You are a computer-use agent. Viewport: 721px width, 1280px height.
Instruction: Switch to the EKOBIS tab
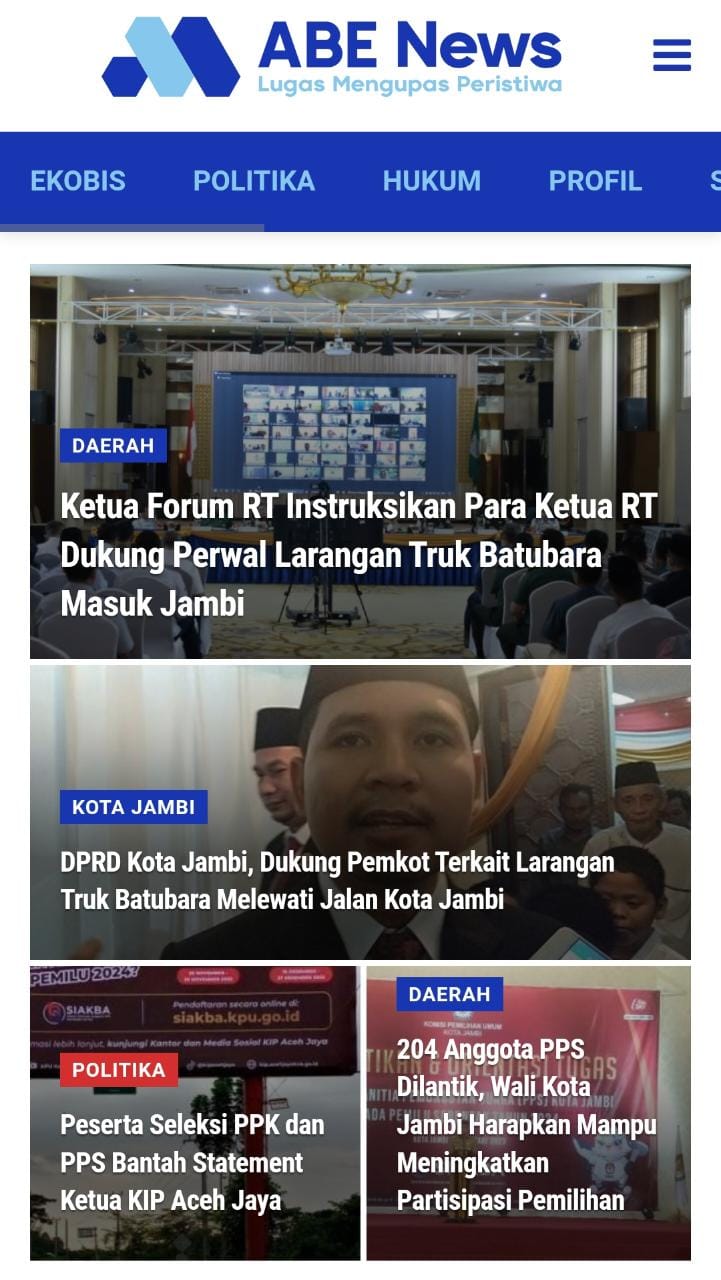pos(78,181)
